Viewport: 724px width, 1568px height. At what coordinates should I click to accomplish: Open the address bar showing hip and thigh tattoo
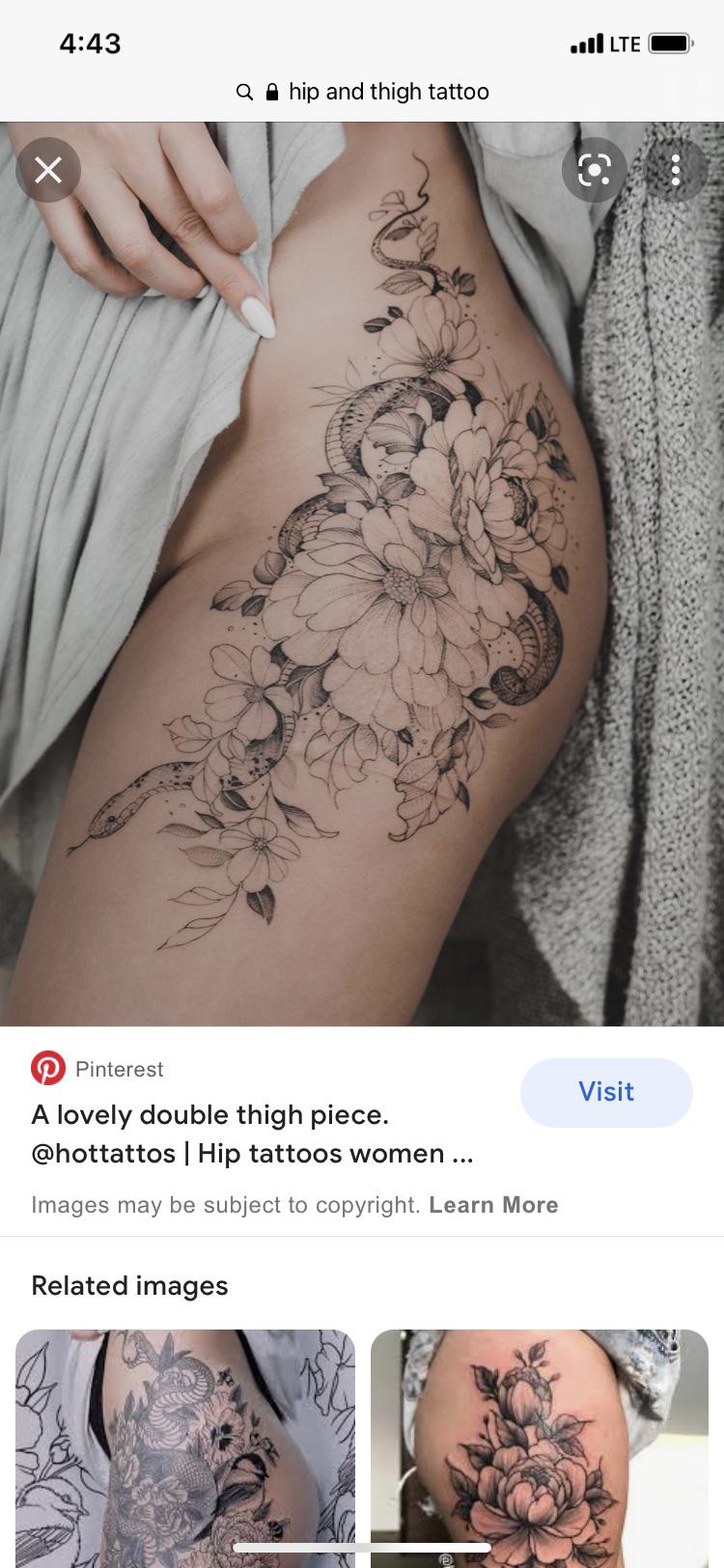point(363,92)
